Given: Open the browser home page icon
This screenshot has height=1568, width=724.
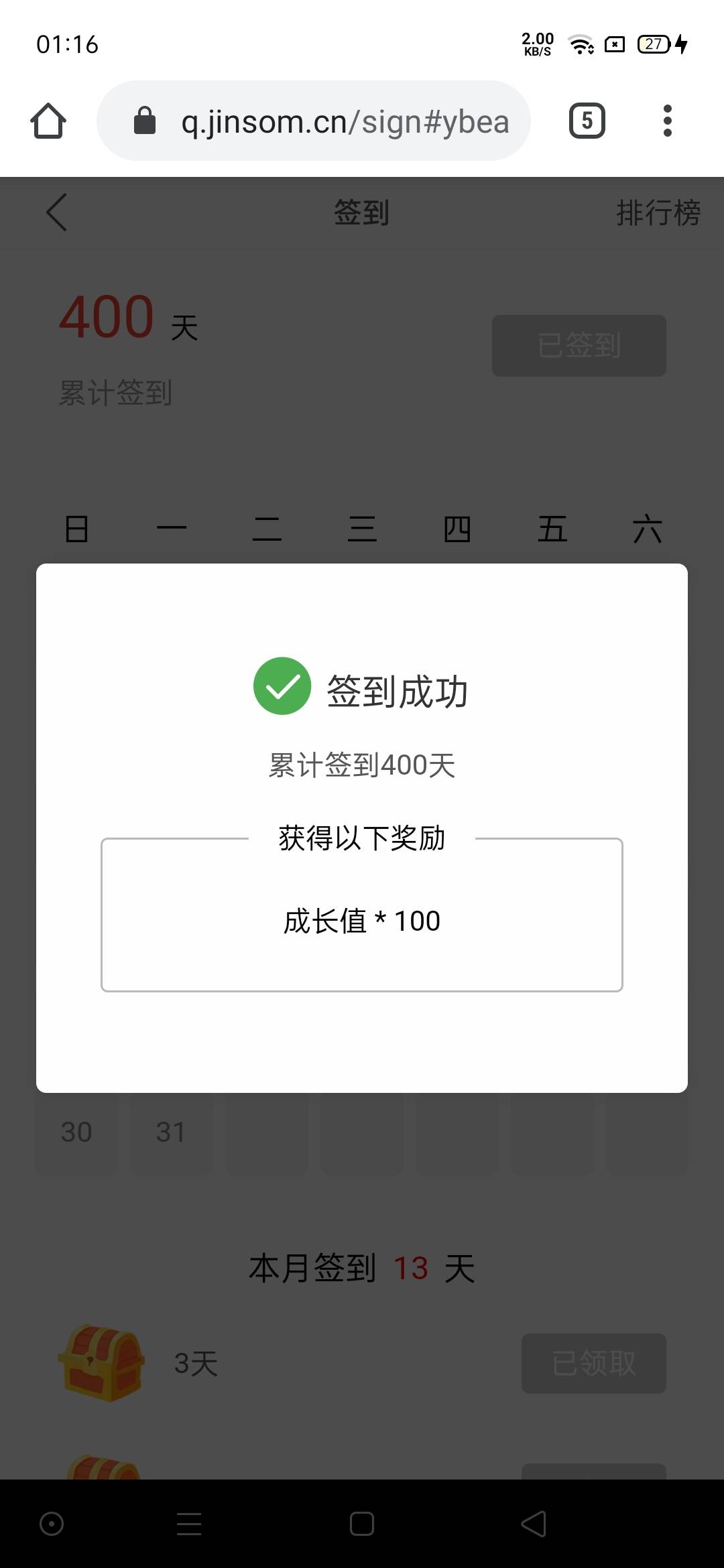Looking at the screenshot, I should pyautogui.click(x=48, y=121).
